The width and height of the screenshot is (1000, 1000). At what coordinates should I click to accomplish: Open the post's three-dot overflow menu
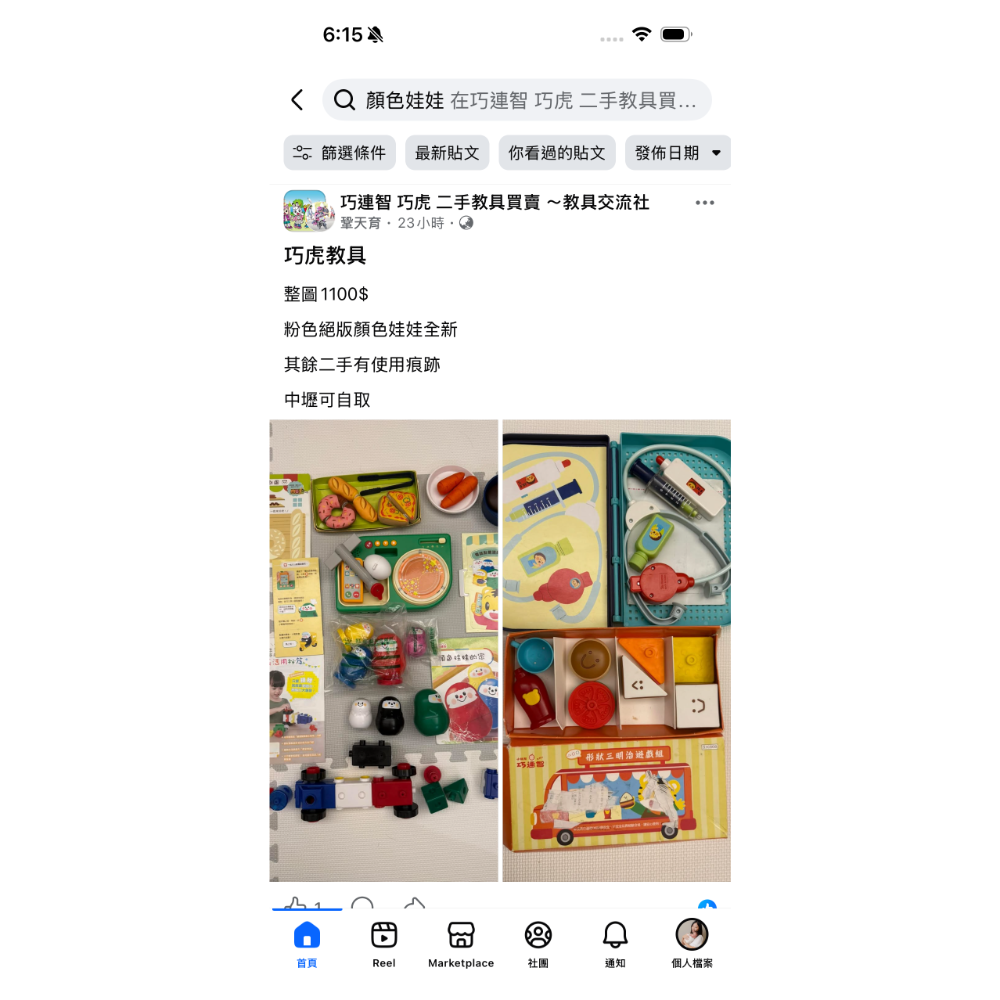point(705,203)
